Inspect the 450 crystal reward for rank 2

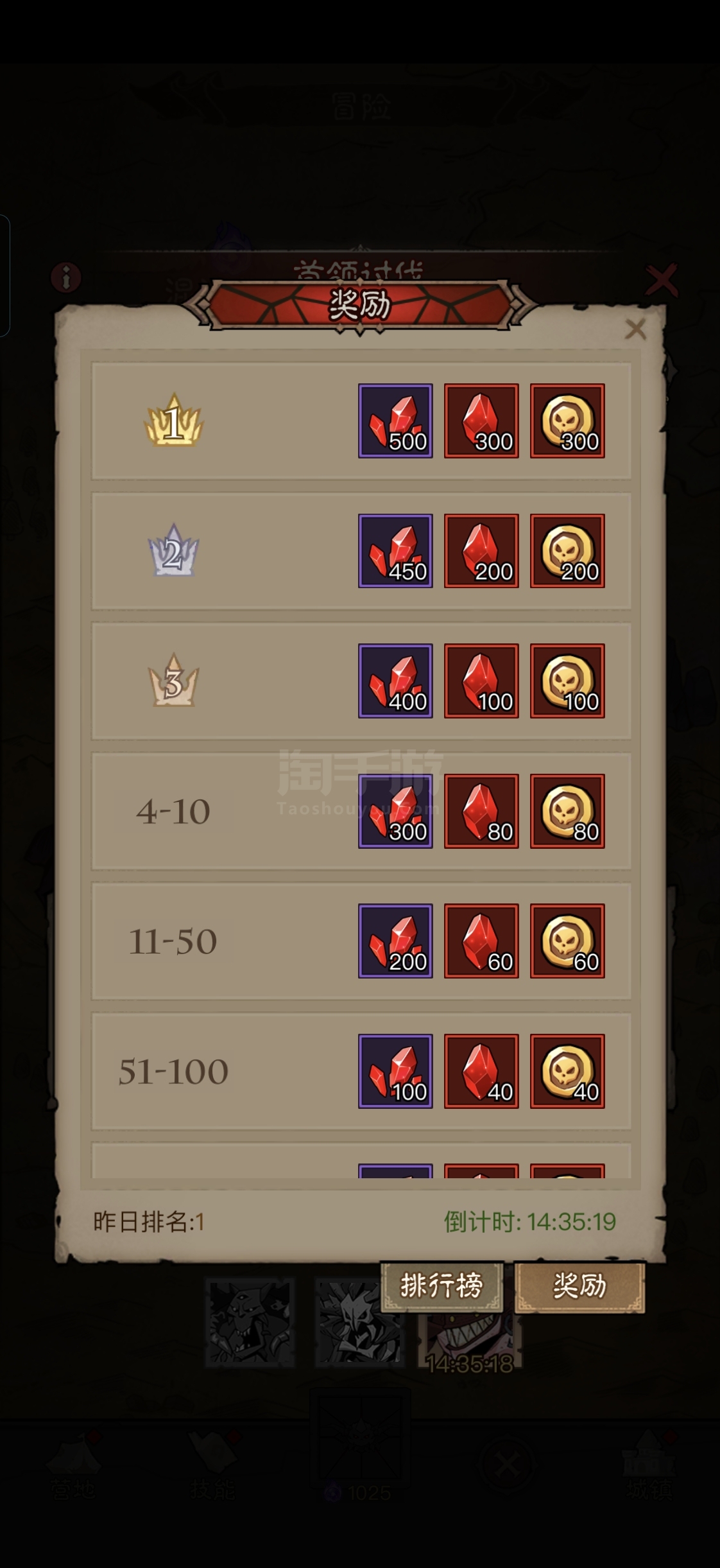(x=395, y=551)
